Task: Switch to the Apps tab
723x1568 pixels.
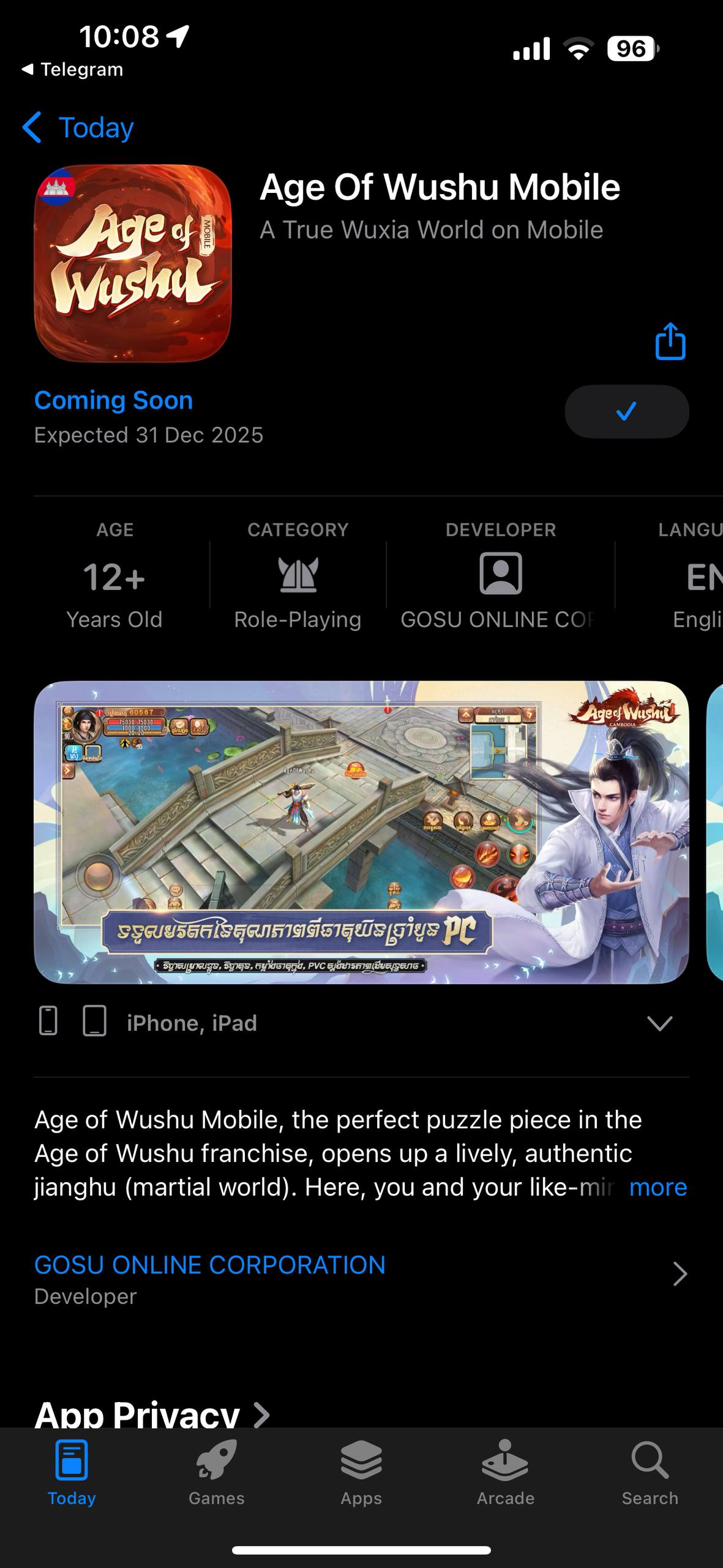Action: click(x=361, y=1472)
